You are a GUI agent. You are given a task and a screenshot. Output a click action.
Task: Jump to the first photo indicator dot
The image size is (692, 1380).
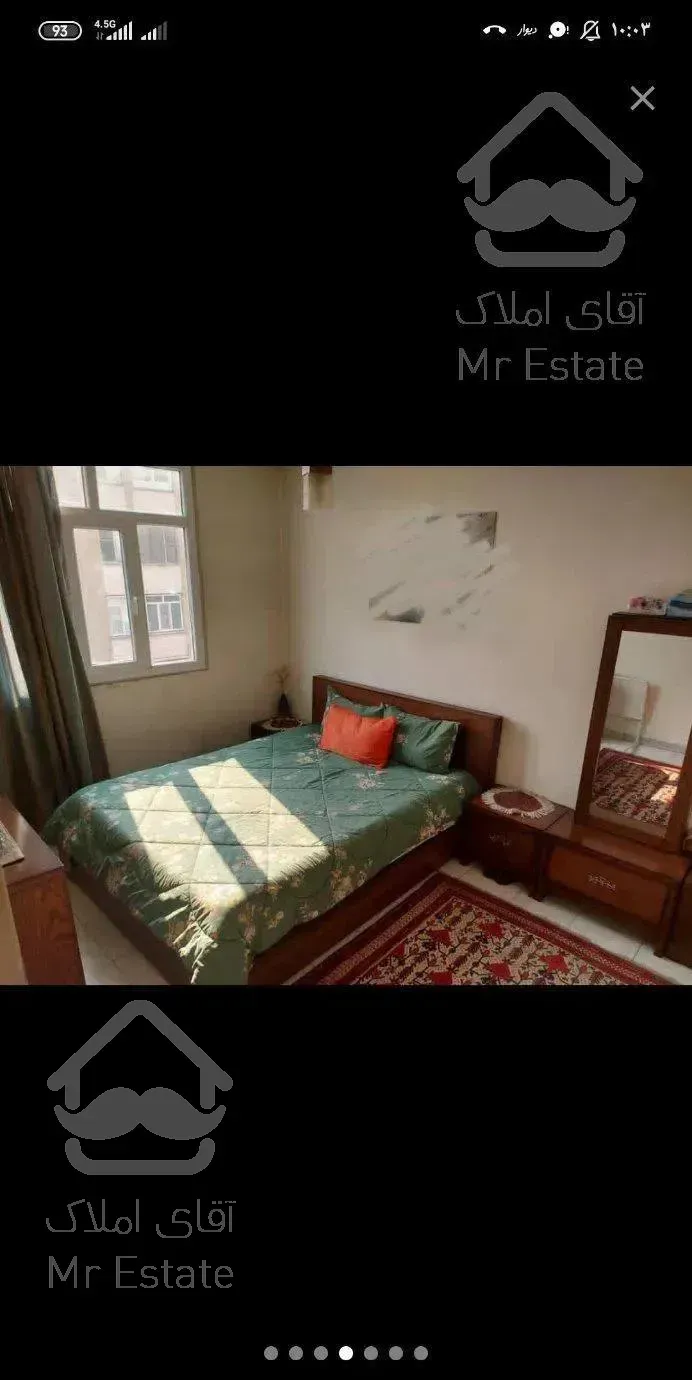[271, 1353]
